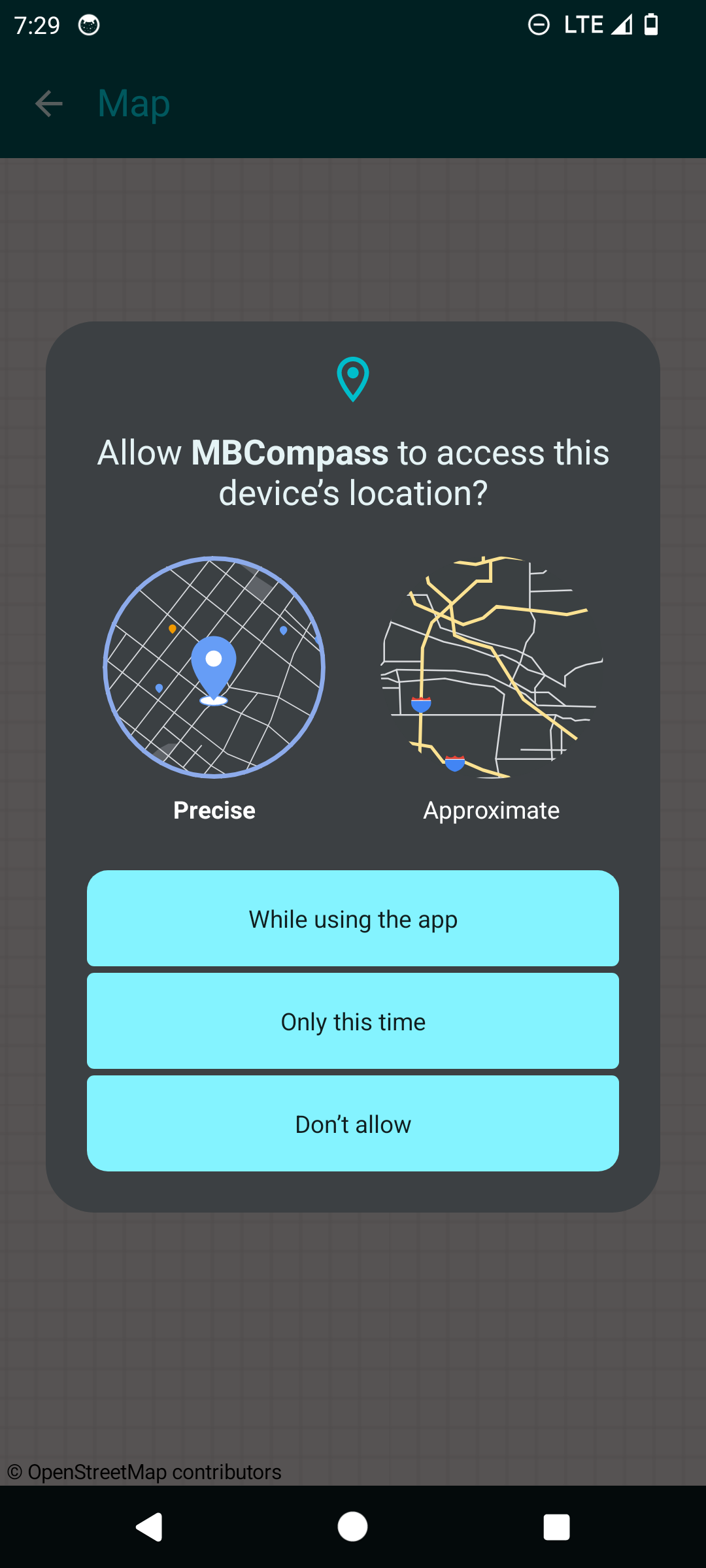Go to the home screen
The image size is (706, 1568).
click(x=352, y=1527)
